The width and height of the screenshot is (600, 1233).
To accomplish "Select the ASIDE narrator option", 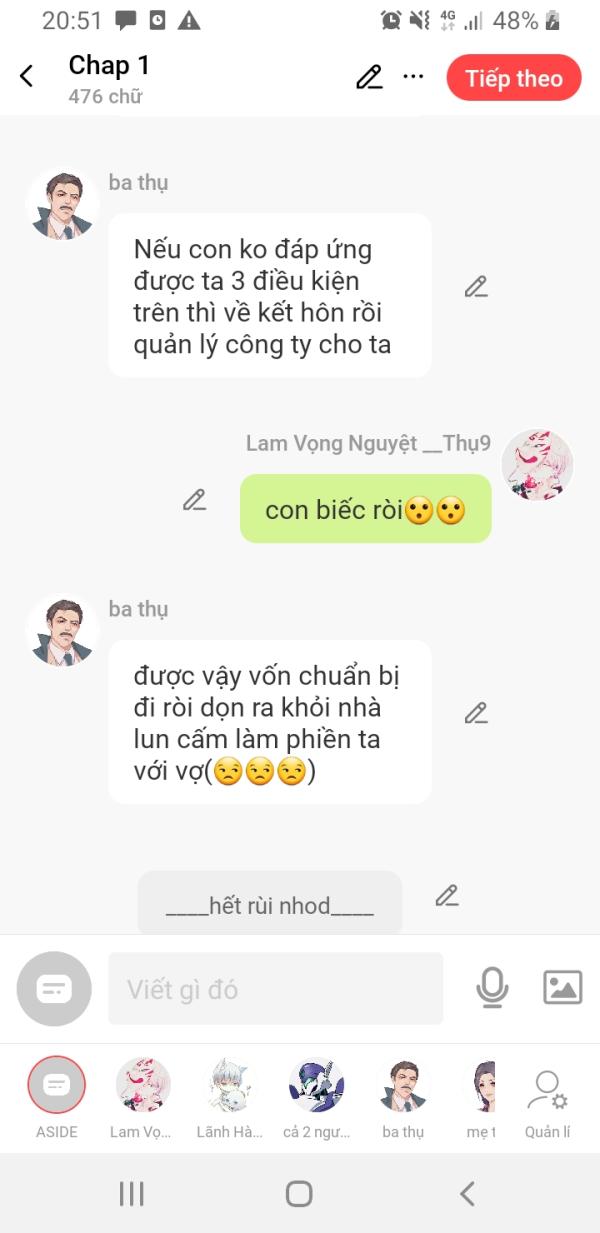I will pos(57,1087).
